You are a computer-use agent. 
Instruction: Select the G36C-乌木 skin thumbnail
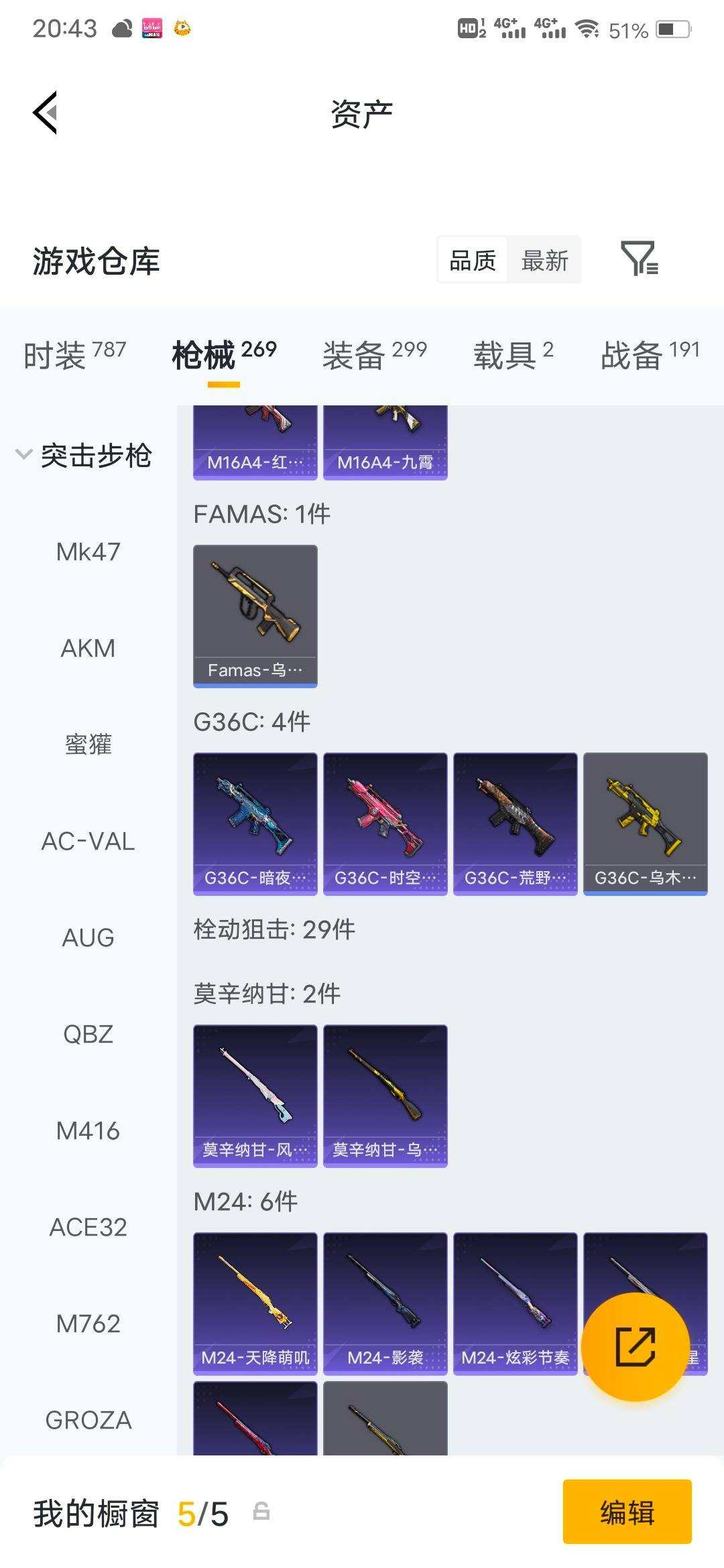644,823
